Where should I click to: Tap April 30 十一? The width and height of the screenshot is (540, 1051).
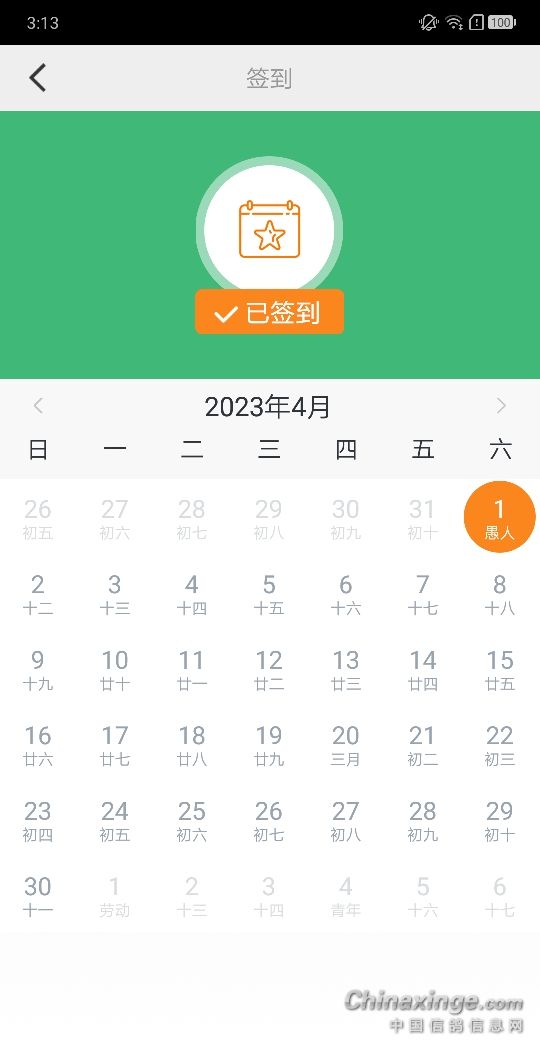pyautogui.click(x=38, y=895)
